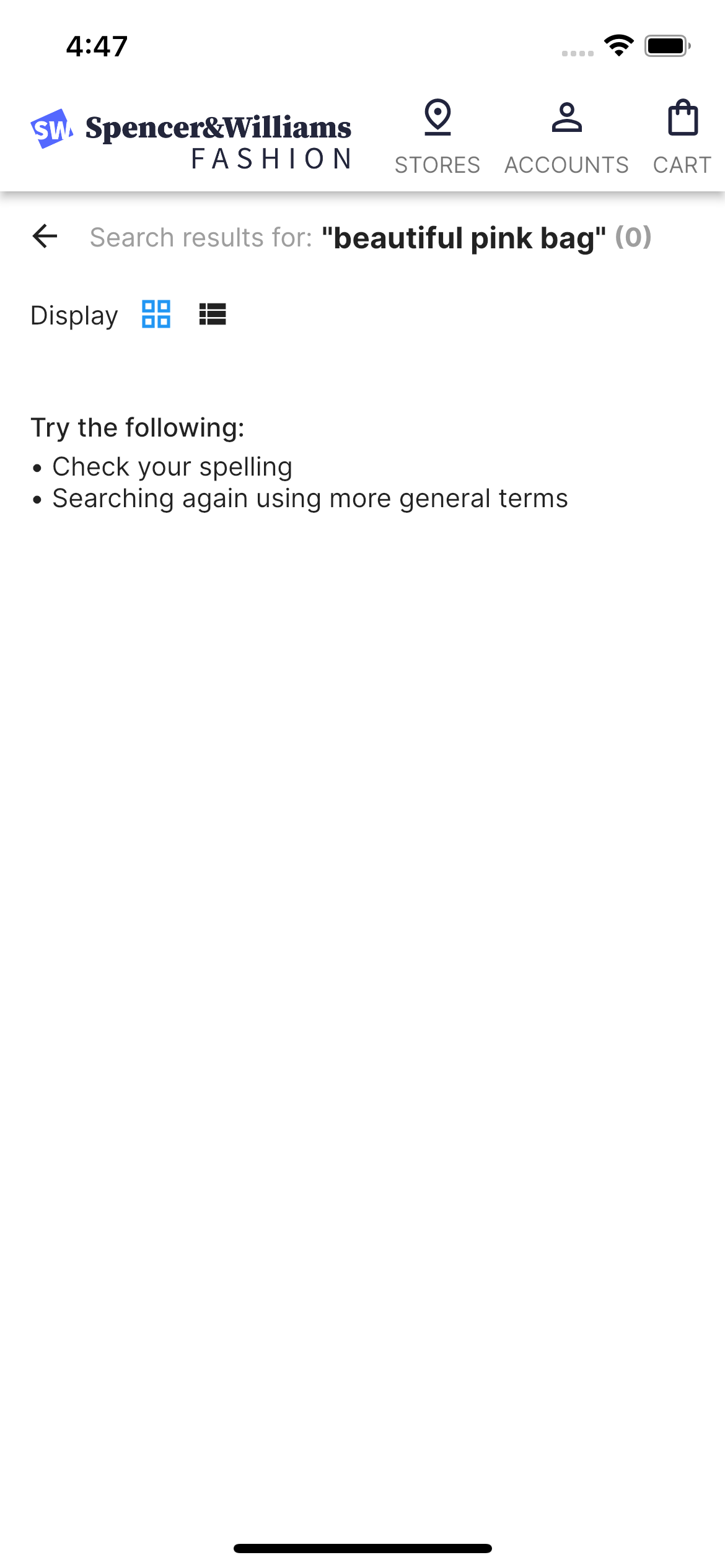The width and height of the screenshot is (725, 1568).
Task: Switch display to grid view
Action: 156,314
